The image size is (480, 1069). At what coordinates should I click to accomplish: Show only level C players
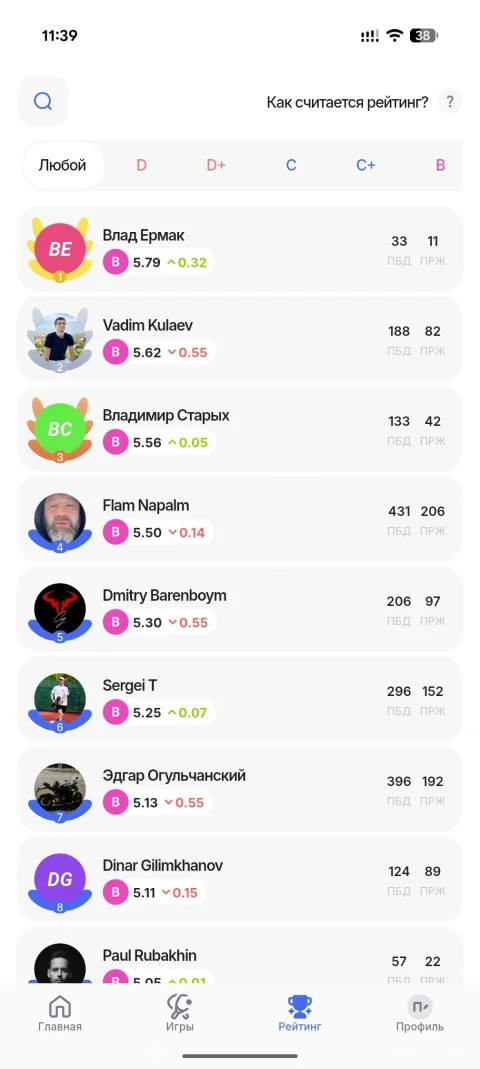291,165
